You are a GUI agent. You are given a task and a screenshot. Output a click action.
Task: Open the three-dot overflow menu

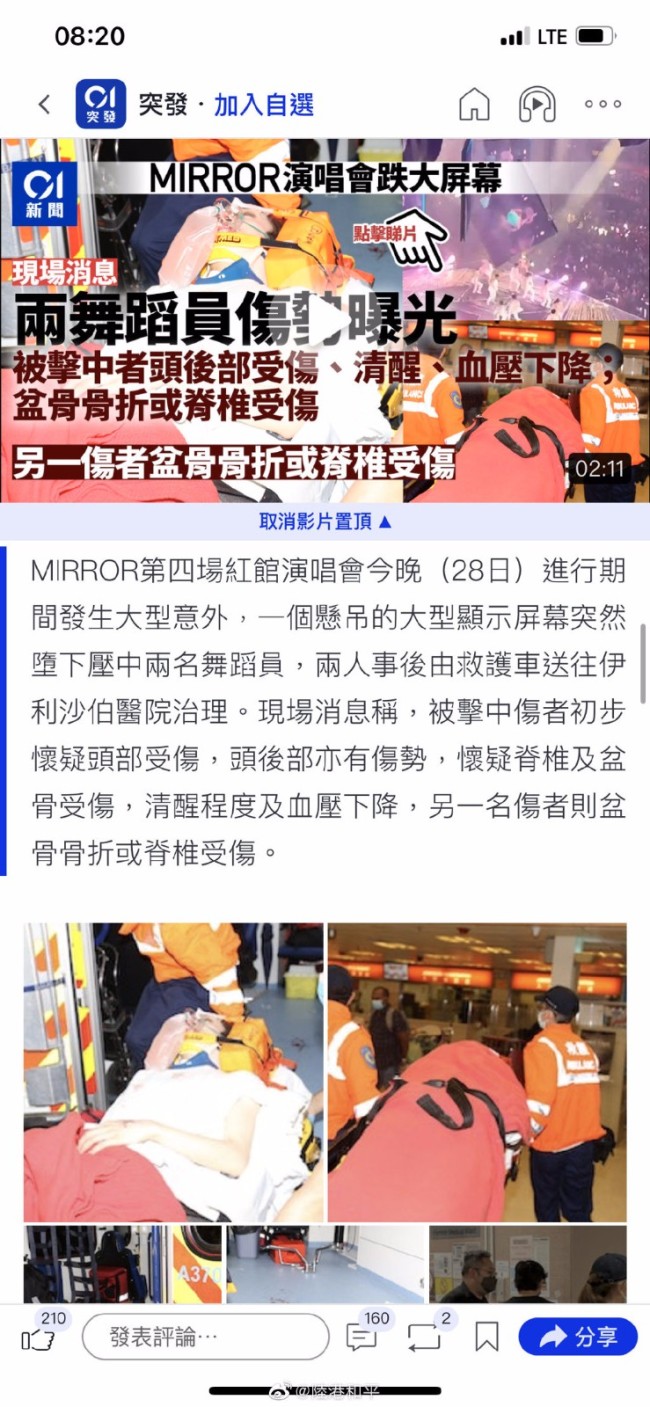click(603, 104)
